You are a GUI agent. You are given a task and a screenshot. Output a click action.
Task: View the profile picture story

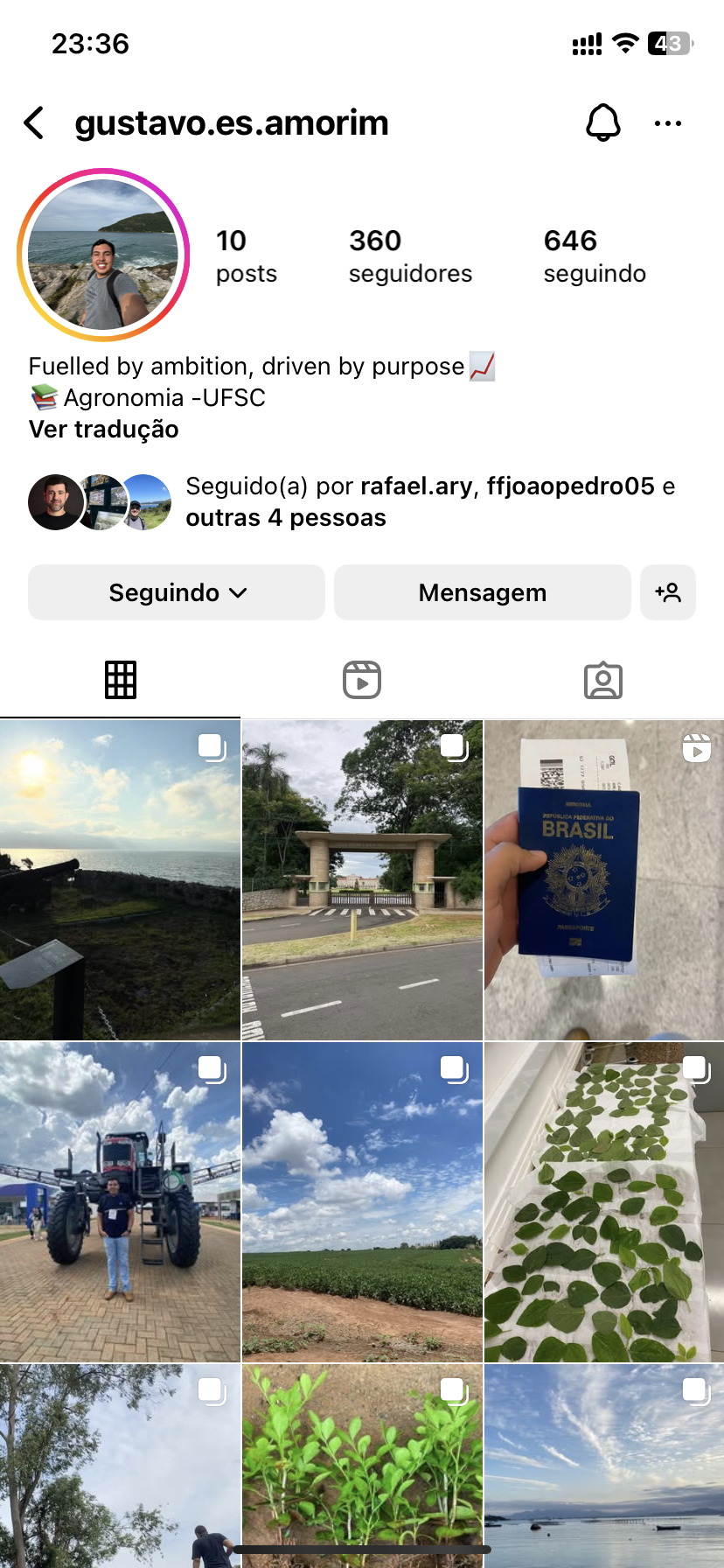(103, 255)
